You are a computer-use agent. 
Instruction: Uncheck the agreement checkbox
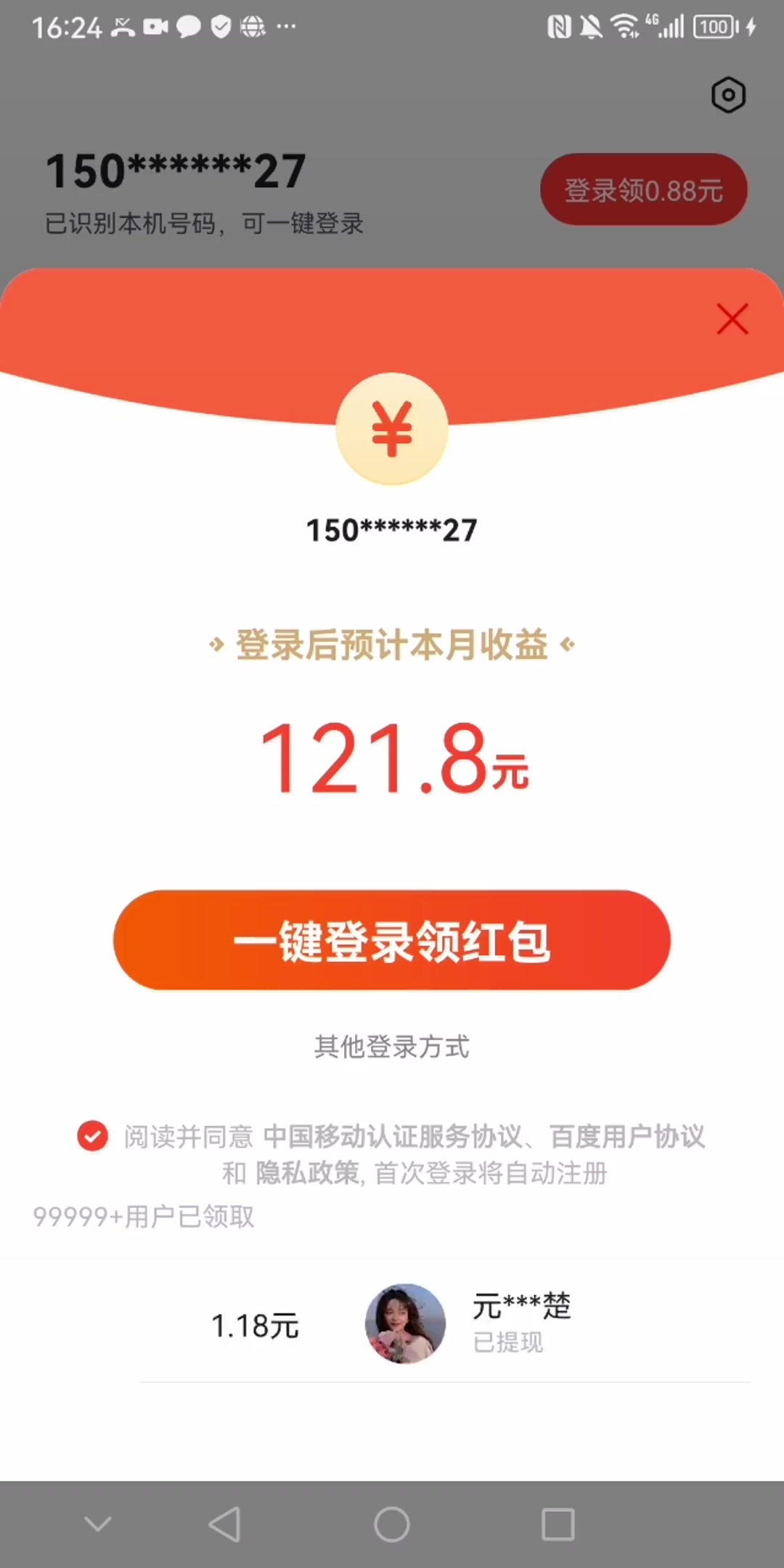coord(93,1136)
